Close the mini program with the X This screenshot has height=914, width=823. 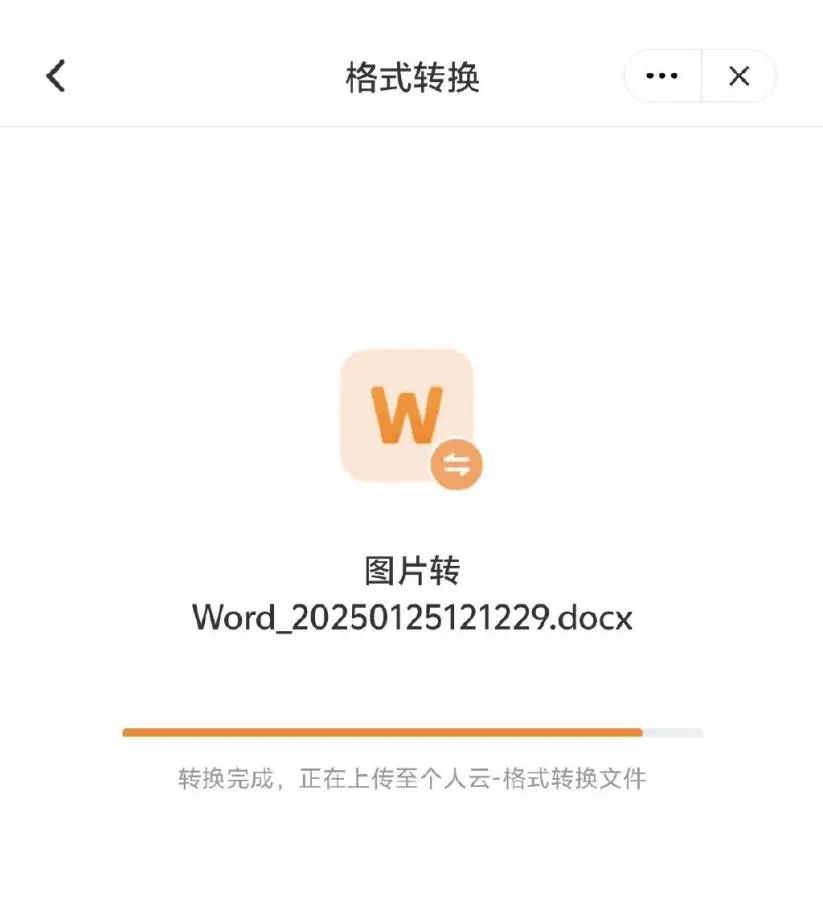pos(739,76)
